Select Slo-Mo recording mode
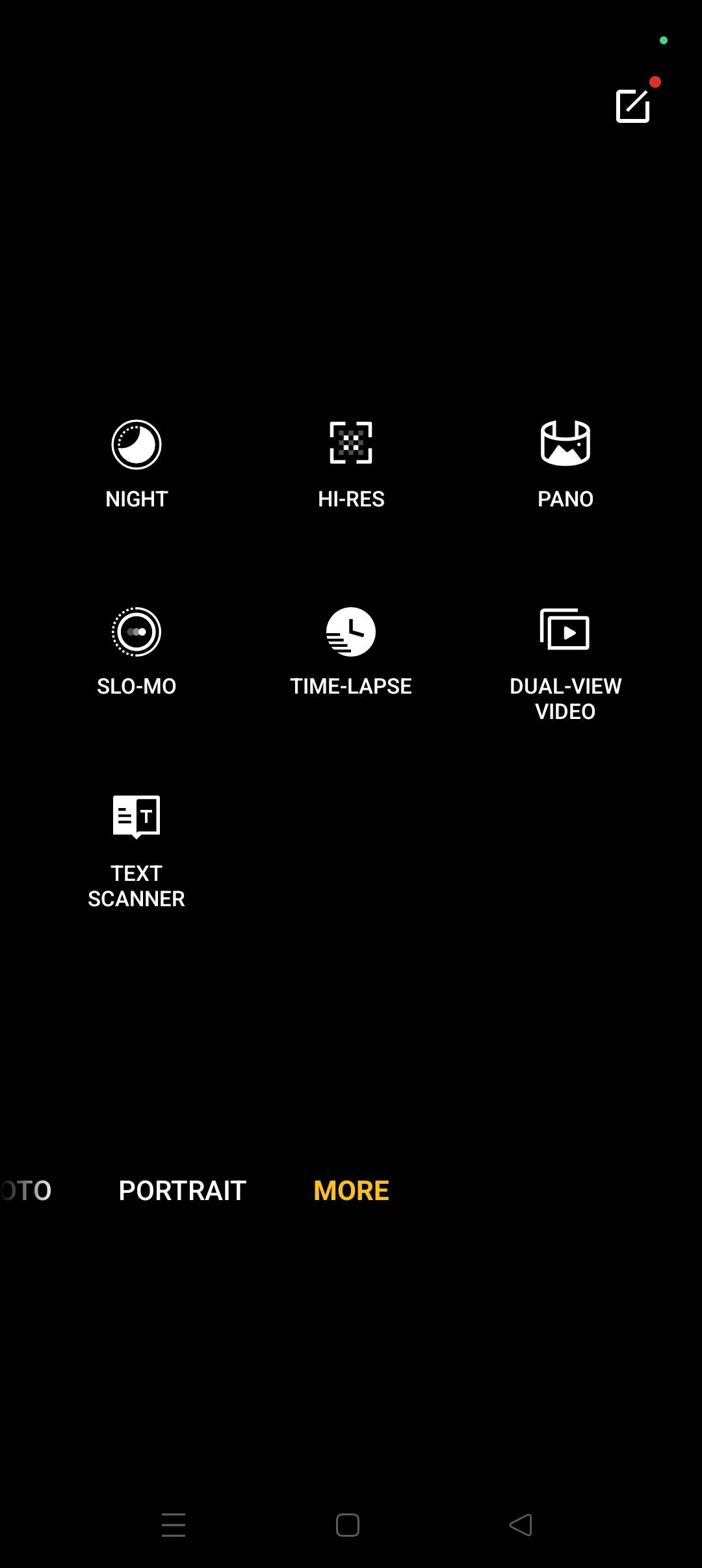 pos(135,631)
